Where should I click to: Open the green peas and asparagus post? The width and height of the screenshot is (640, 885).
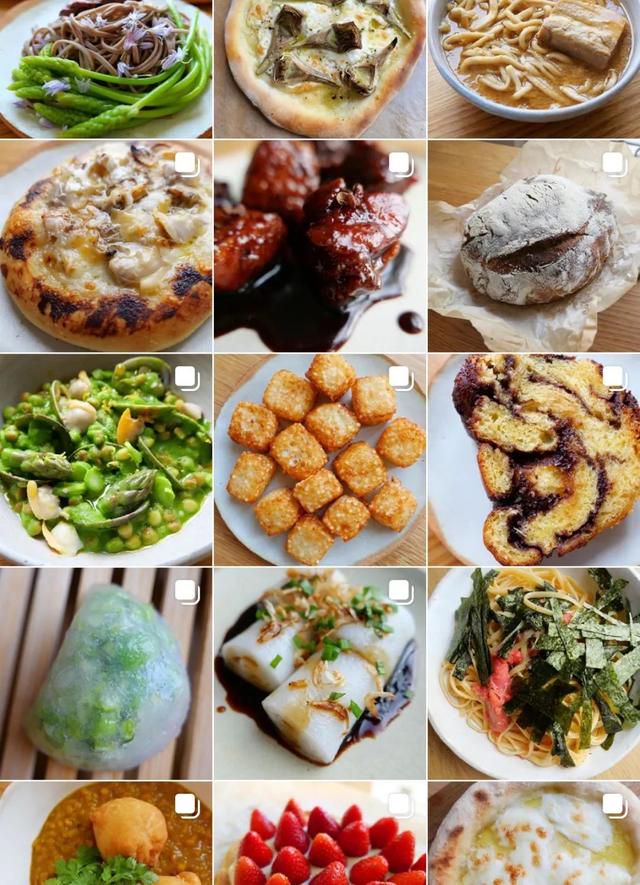[105, 460]
